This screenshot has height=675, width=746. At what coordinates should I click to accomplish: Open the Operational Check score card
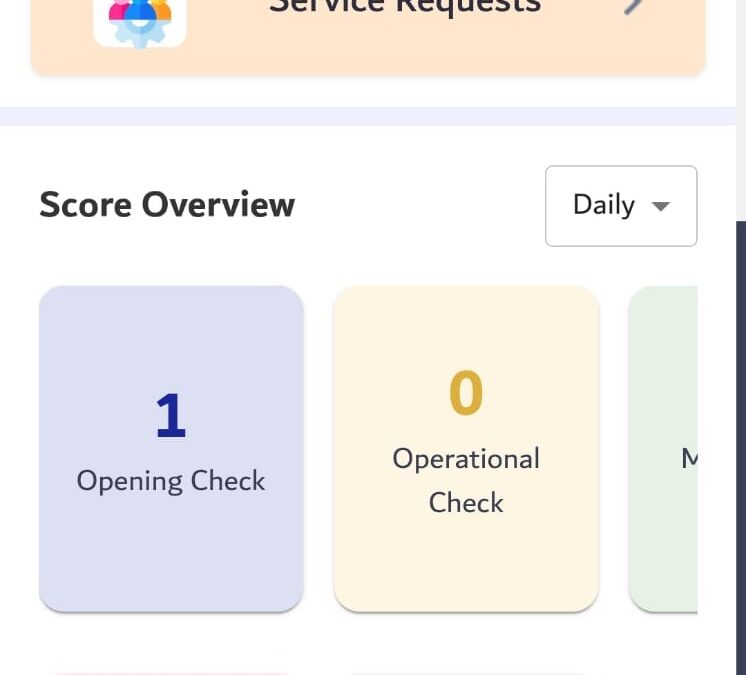(466, 448)
